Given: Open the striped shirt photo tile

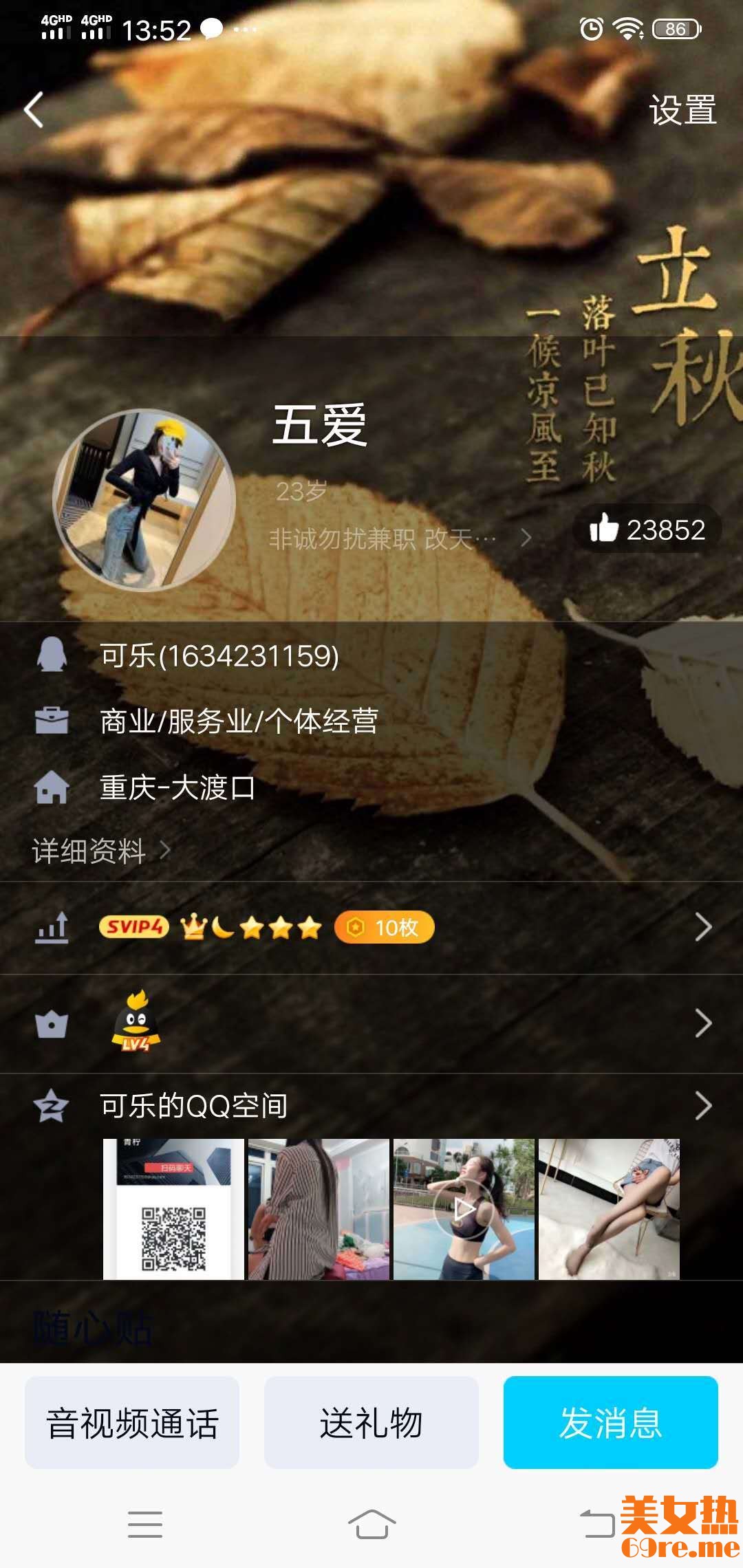Looking at the screenshot, I should click(319, 1209).
